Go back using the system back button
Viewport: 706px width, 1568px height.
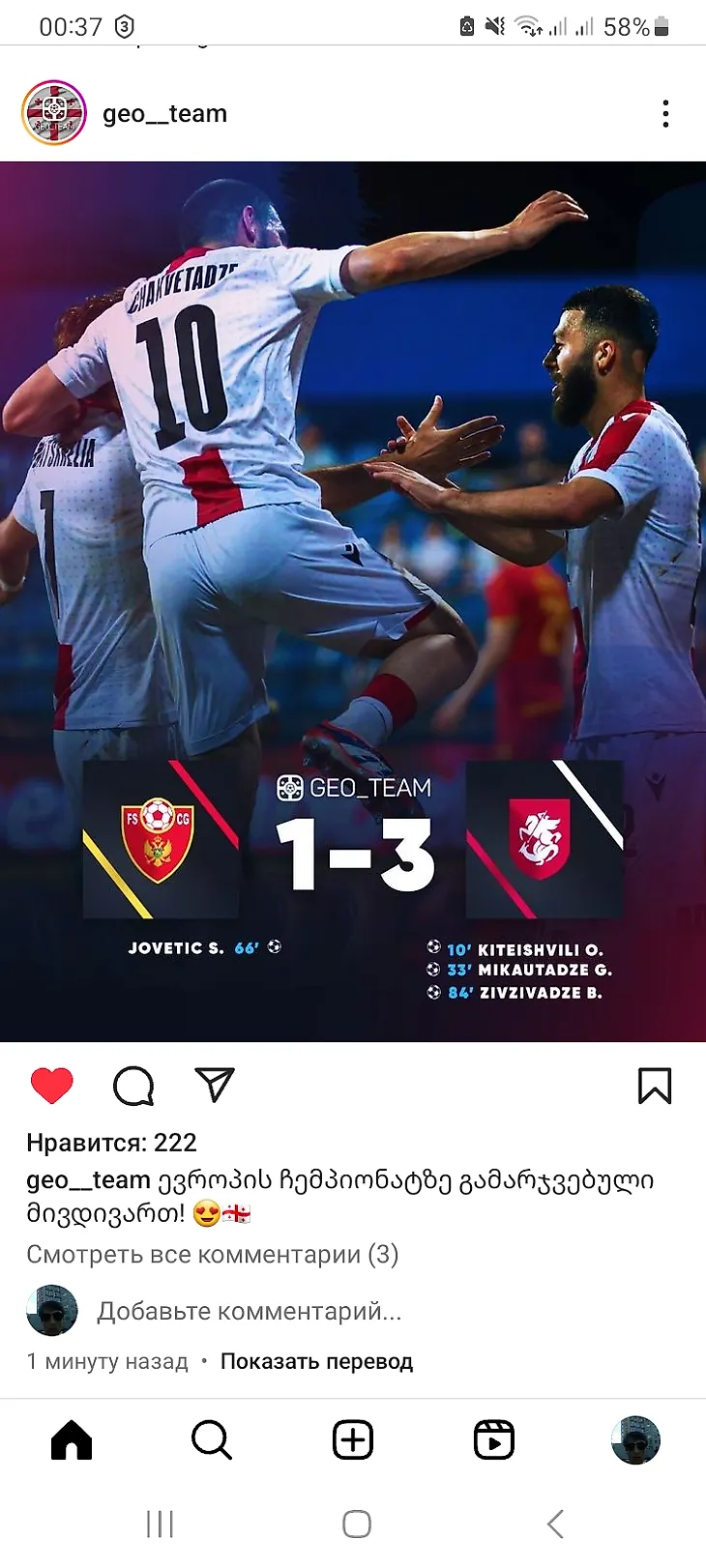click(x=554, y=1524)
